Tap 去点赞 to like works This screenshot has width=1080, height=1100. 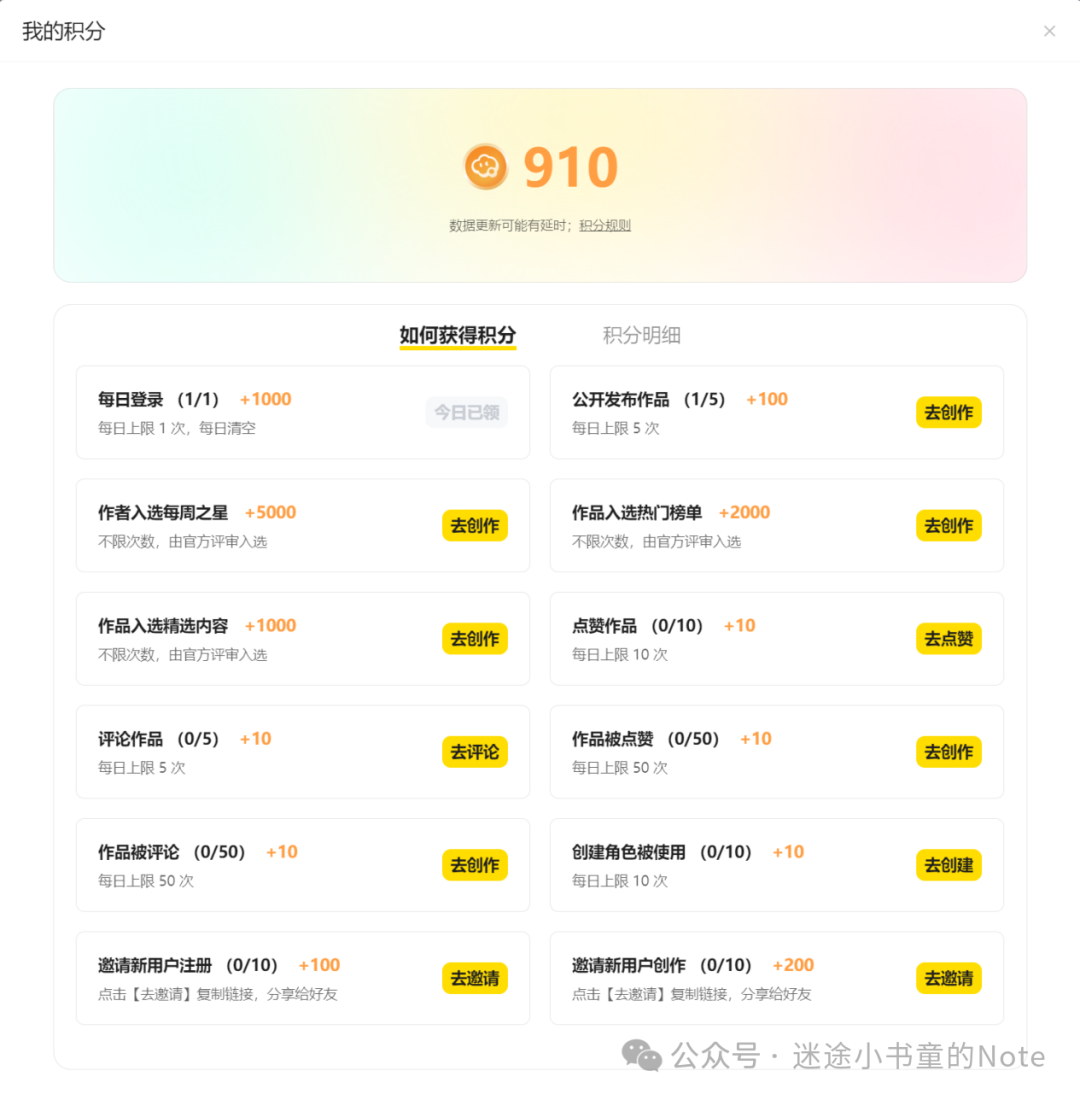pos(948,639)
